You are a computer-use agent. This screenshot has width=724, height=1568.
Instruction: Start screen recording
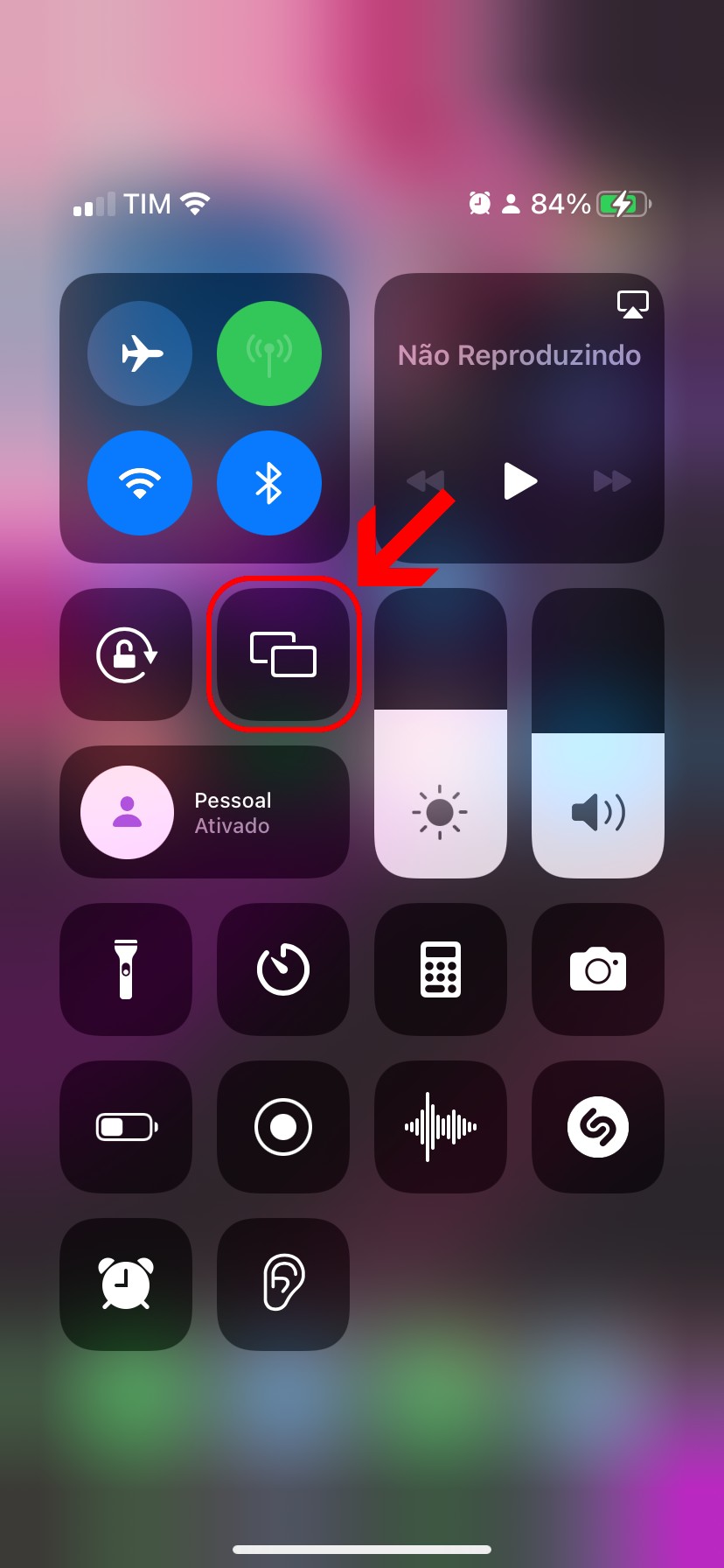click(283, 1127)
